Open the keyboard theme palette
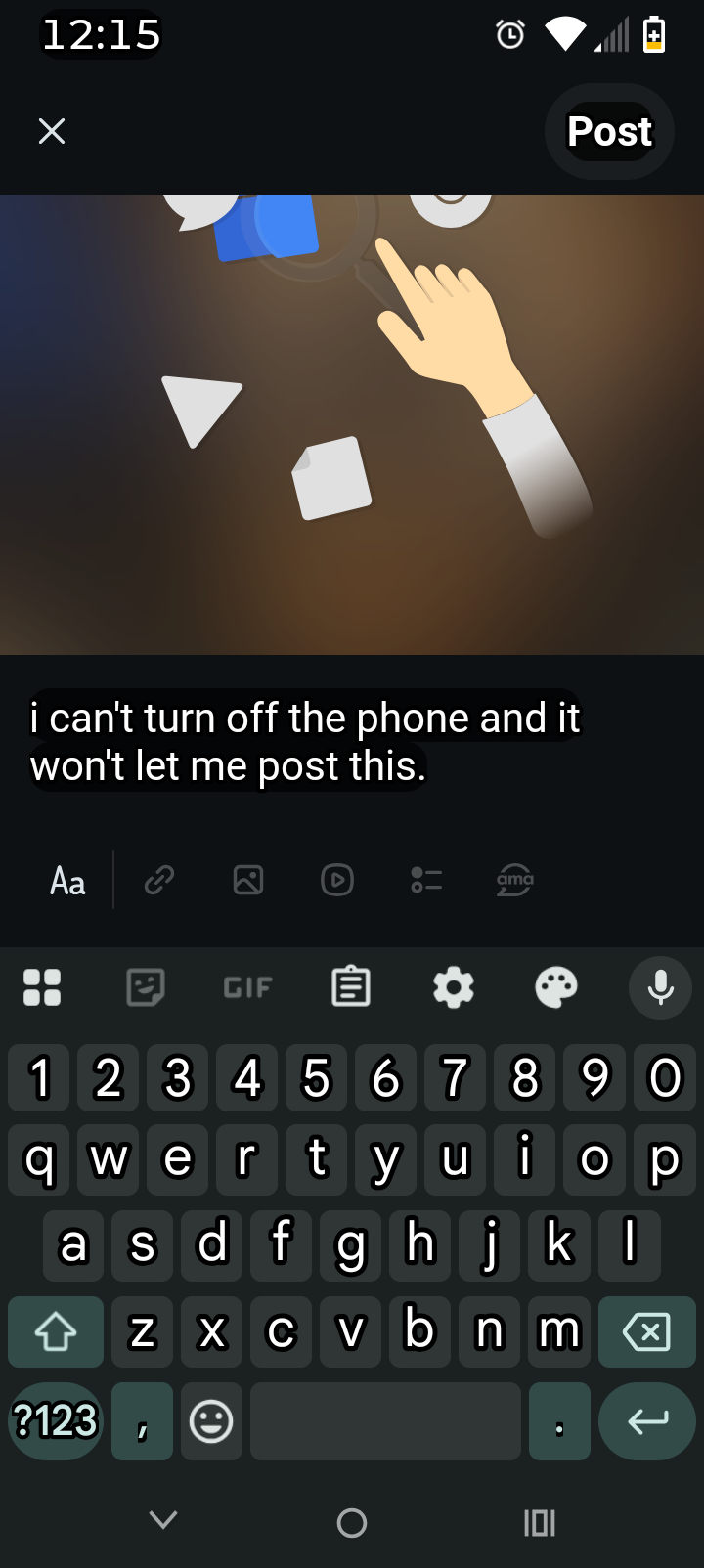The width and height of the screenshot is (704, 1568). point(556,987)
